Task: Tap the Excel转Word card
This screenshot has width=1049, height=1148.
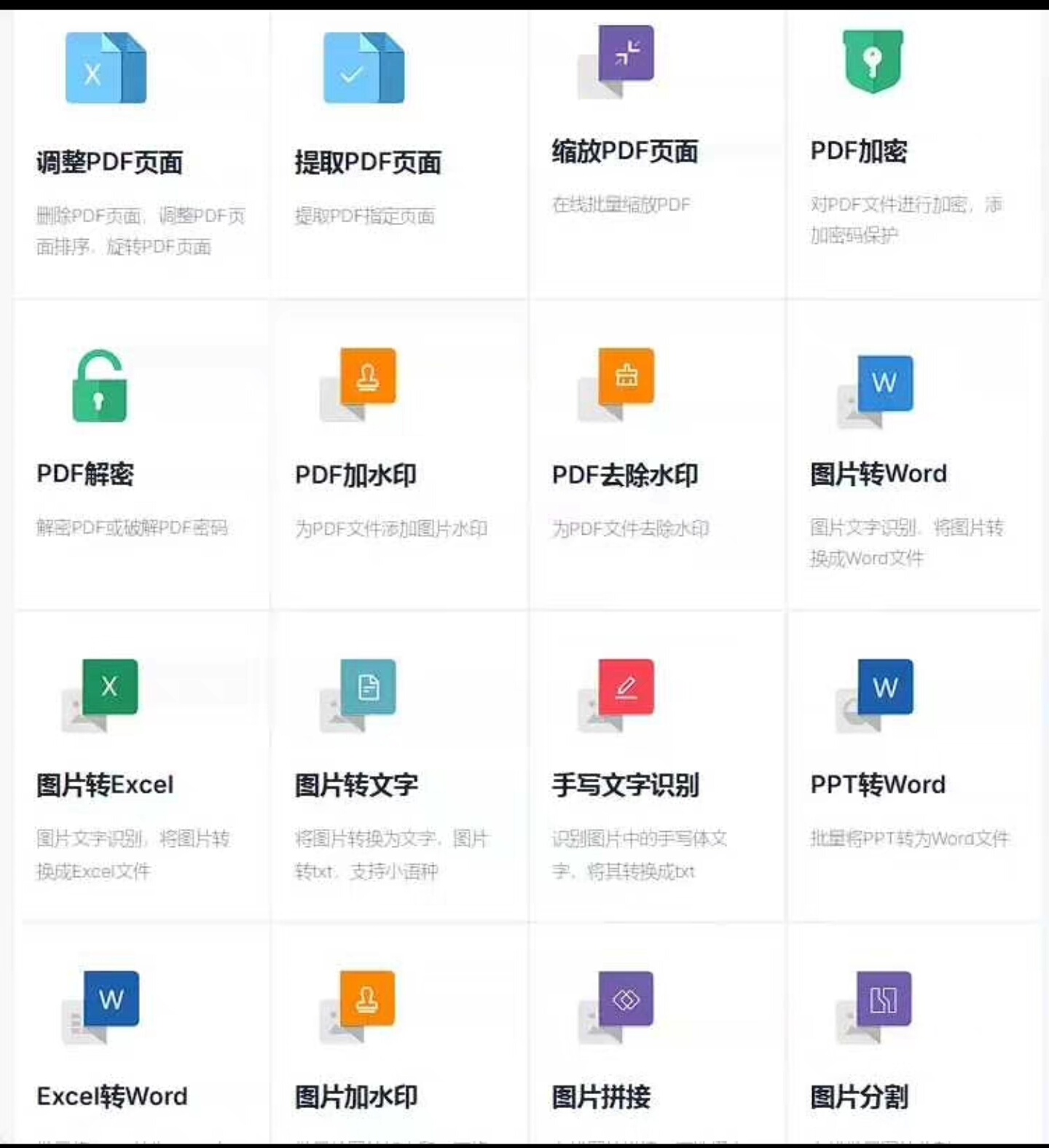Action: click(x=112, y=1096)
